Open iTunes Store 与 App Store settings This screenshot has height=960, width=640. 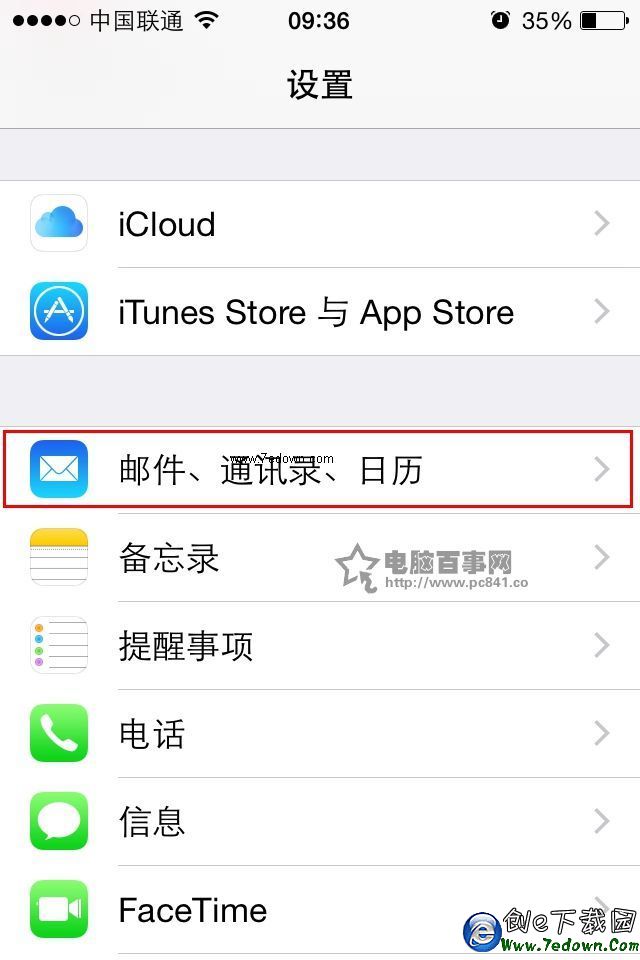[x=320, y=312]
